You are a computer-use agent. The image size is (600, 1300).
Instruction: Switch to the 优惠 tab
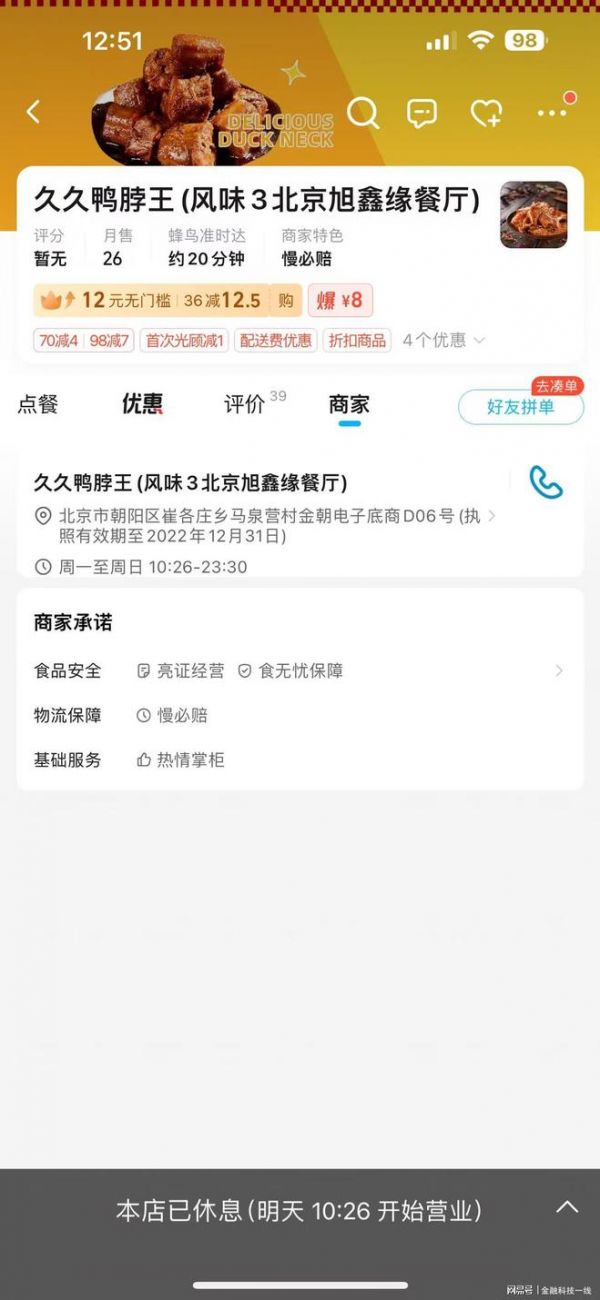(x=142, y=404)
